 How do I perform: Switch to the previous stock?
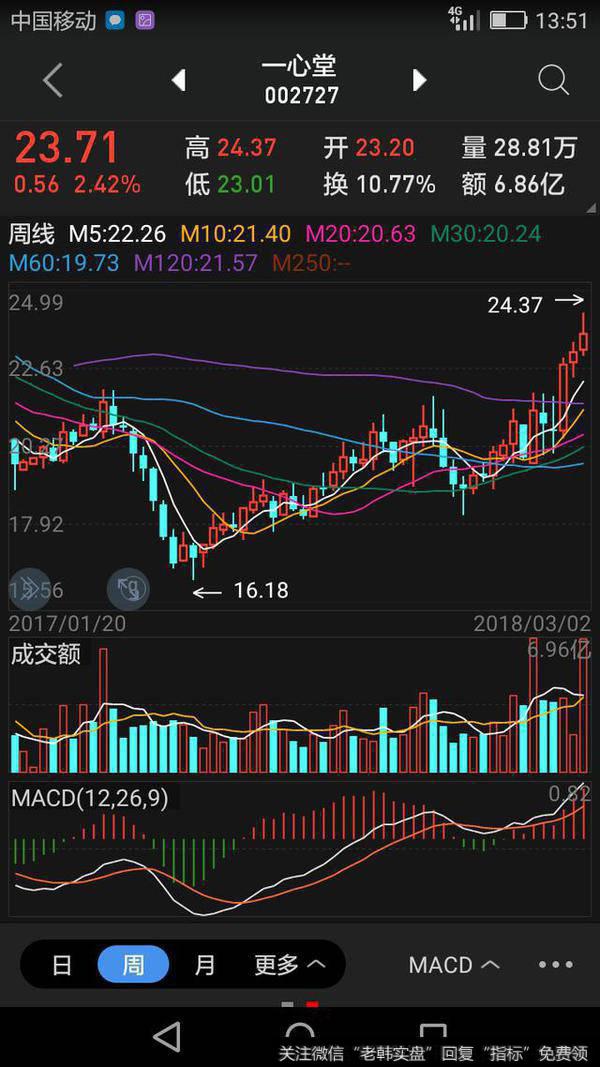179,80
